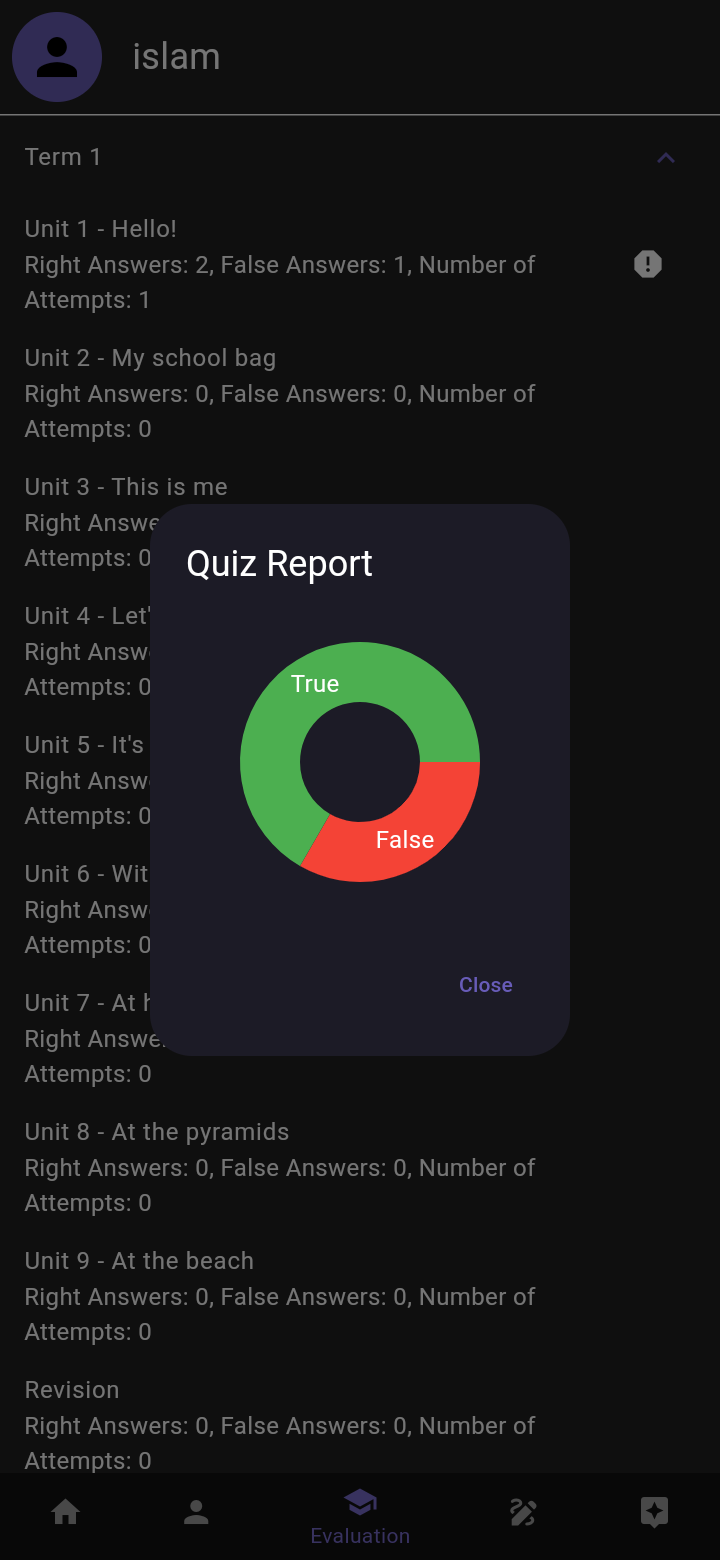Tap the islam profile avatar

(57, 57)
